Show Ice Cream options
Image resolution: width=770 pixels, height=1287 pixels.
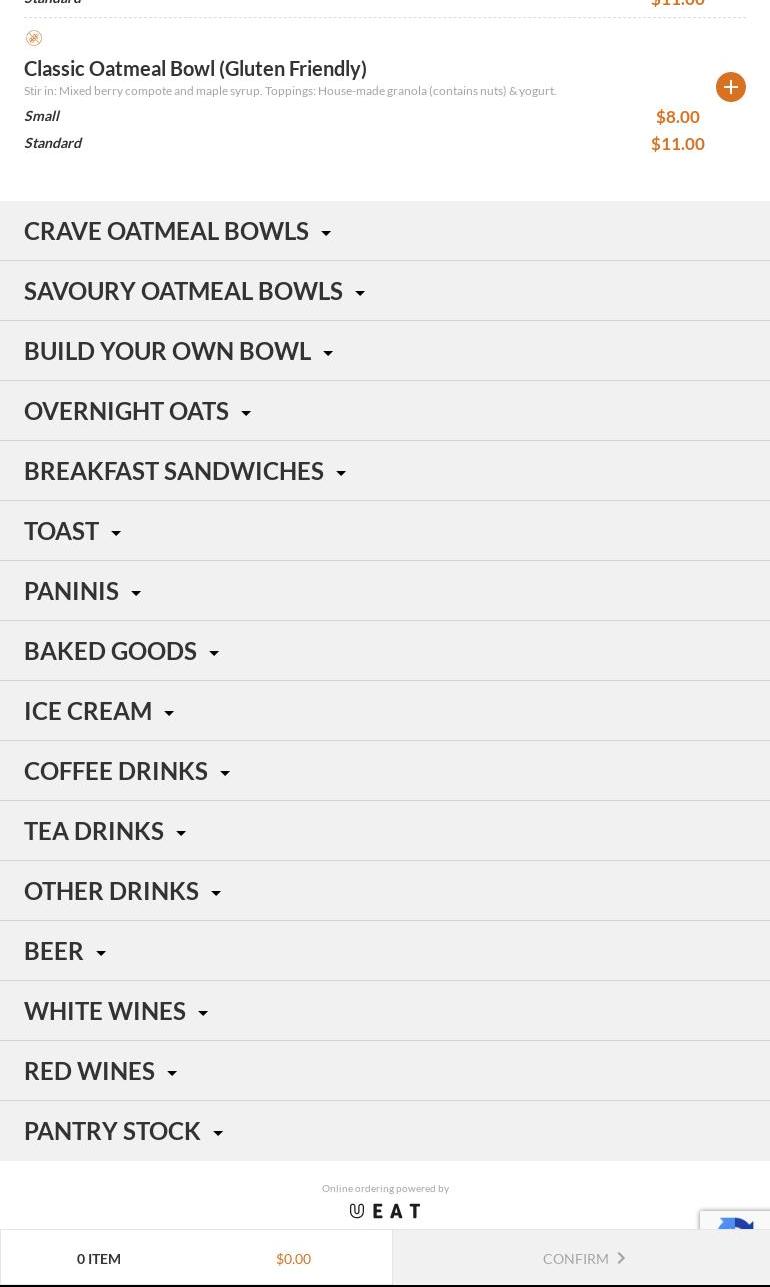click(x=99, y=711)
